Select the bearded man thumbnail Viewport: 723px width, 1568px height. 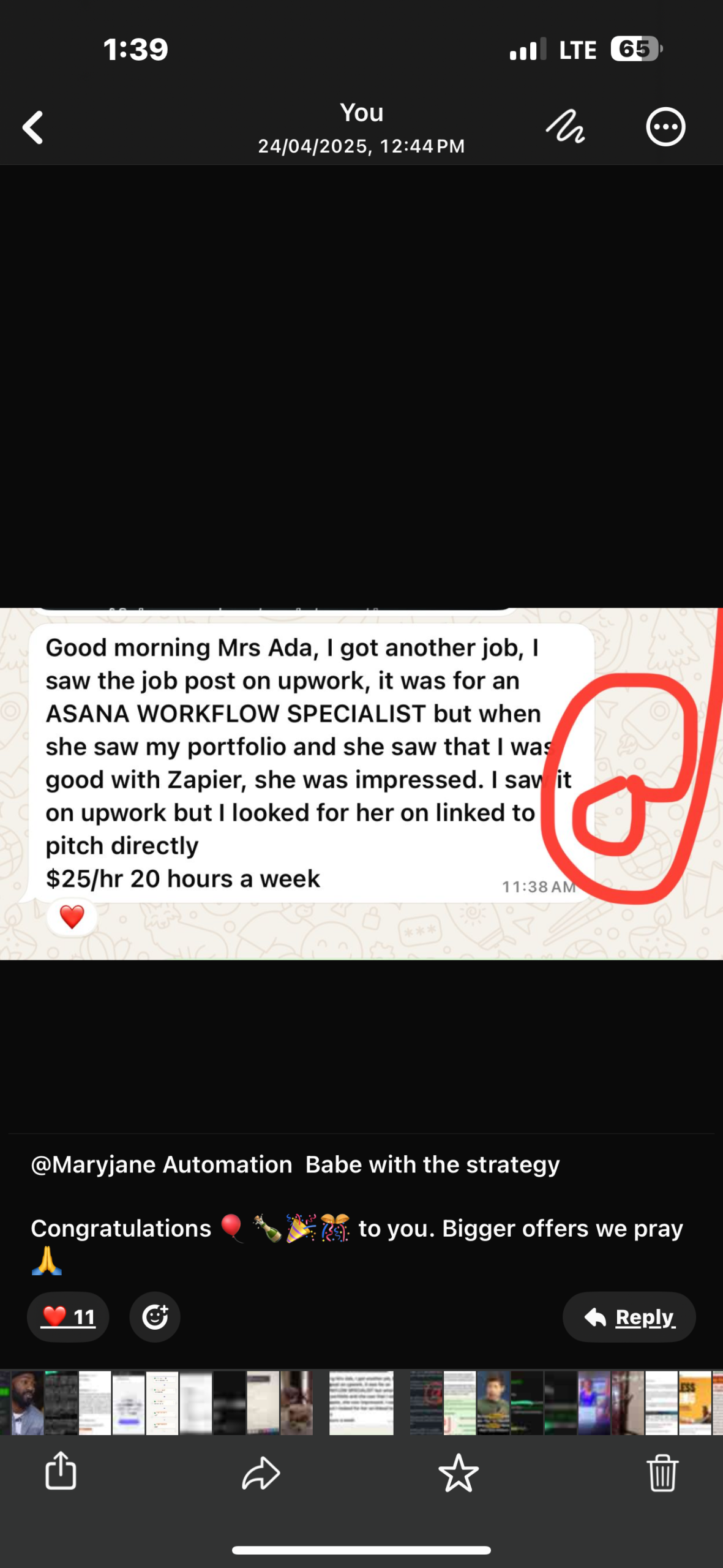[x=26, y=1403]
